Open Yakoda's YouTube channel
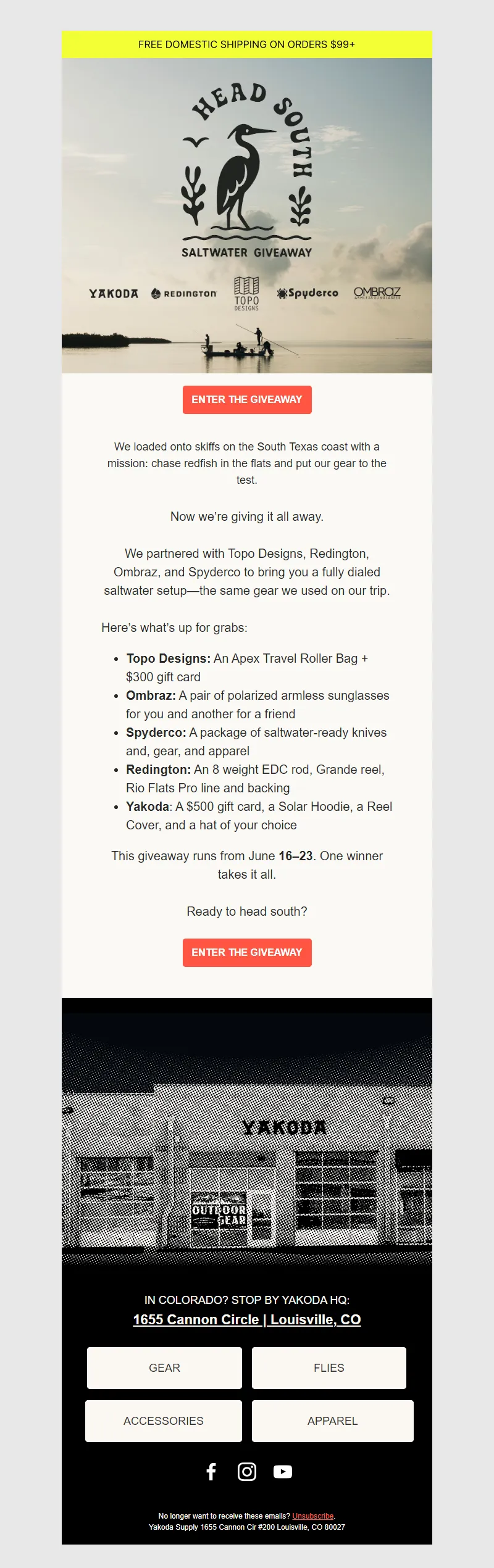The width and height of the screenshot is (494, 1568). (x=283, y=1472)
